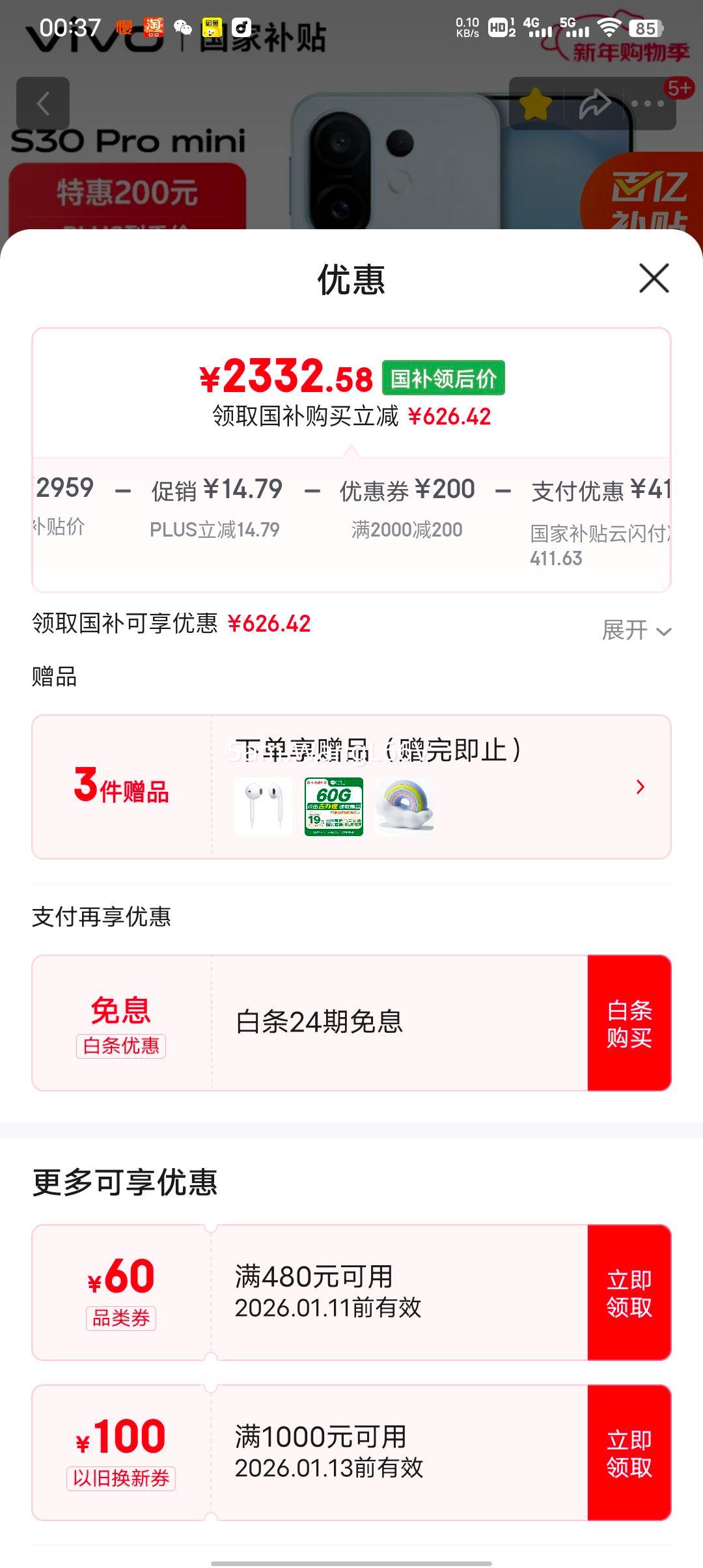Open the share icon

click(x=596, y=104)
